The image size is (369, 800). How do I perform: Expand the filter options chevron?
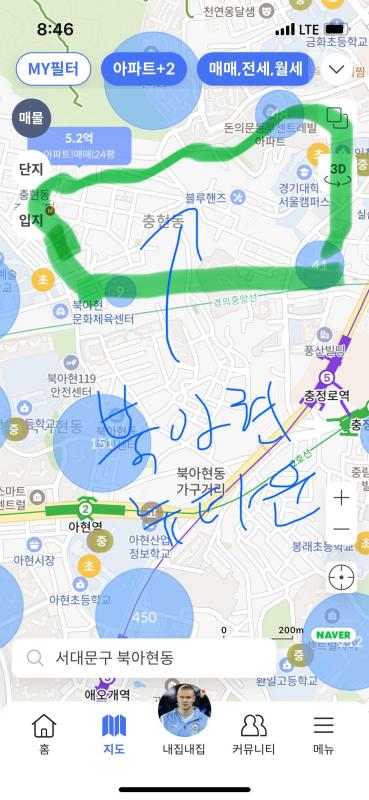(336, 69)
